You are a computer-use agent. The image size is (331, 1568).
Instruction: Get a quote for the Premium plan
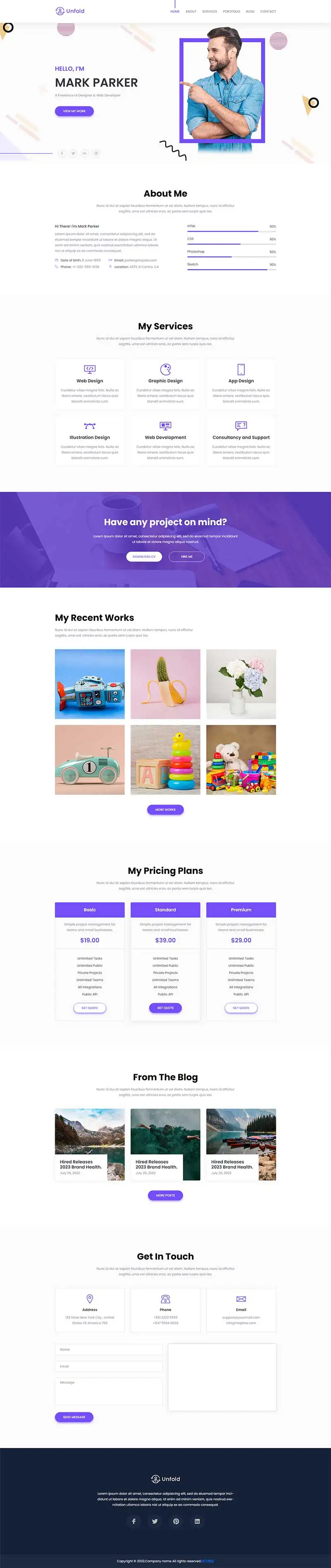click(x=241, y=1008)
